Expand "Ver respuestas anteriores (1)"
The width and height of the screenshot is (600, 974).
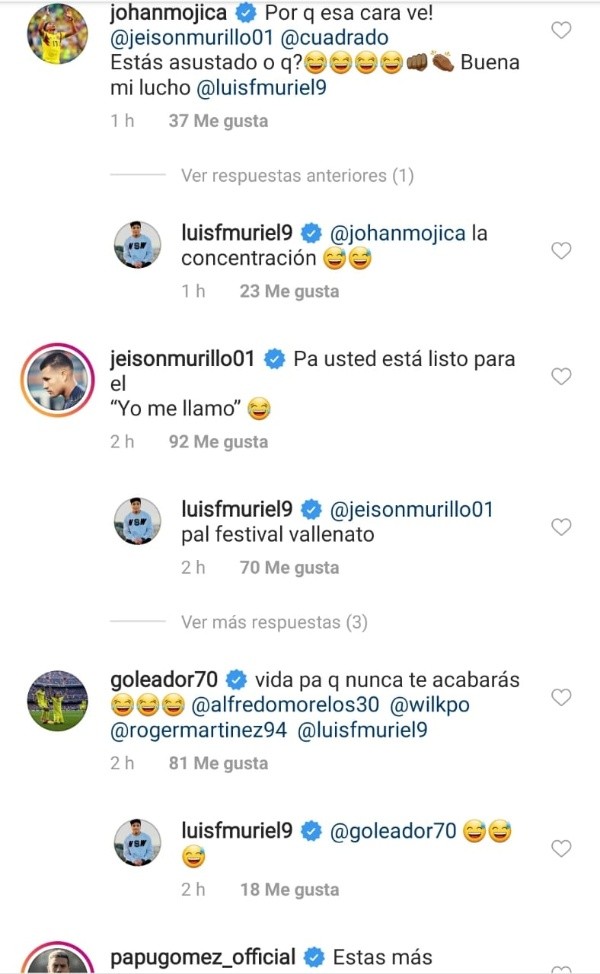click(297, 176)
